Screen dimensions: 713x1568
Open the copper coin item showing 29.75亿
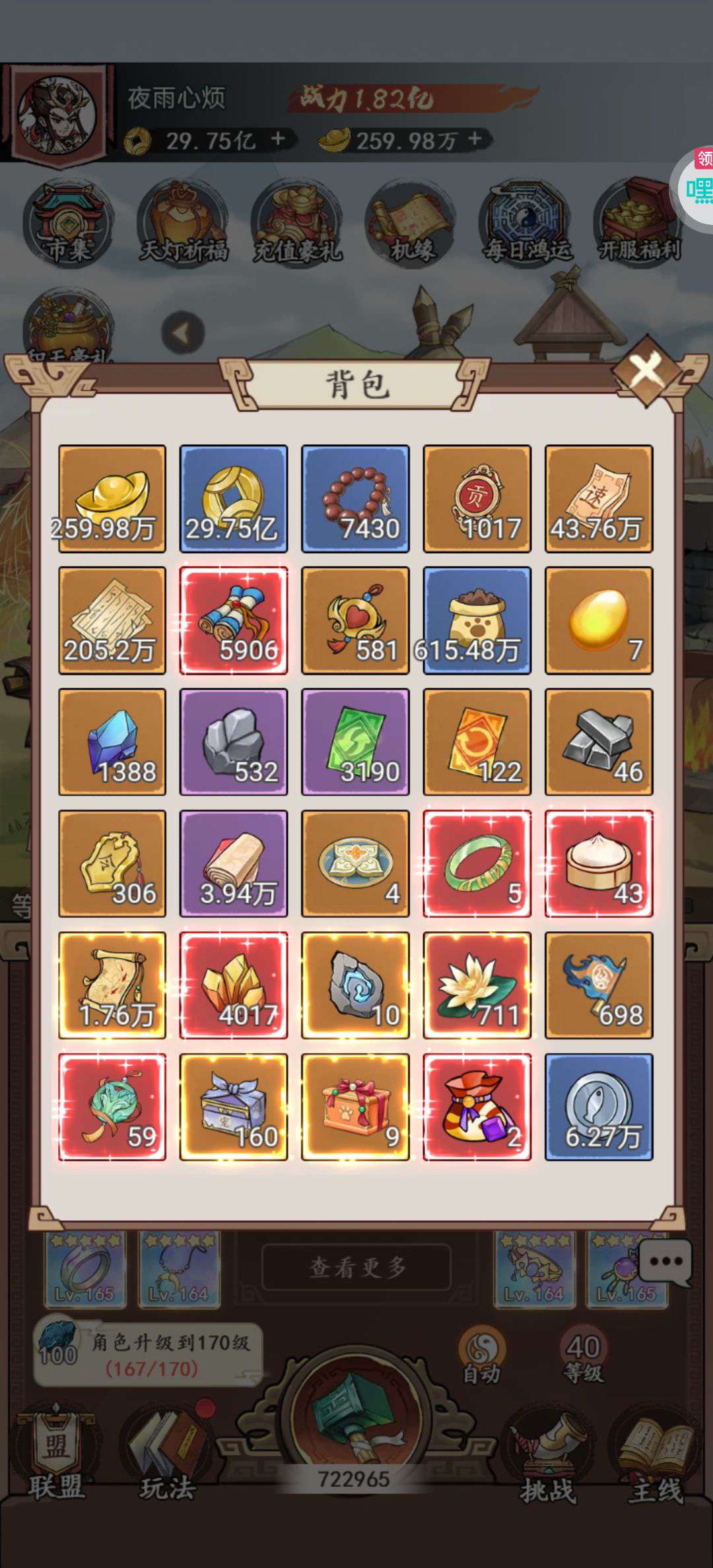coord(234,498)
